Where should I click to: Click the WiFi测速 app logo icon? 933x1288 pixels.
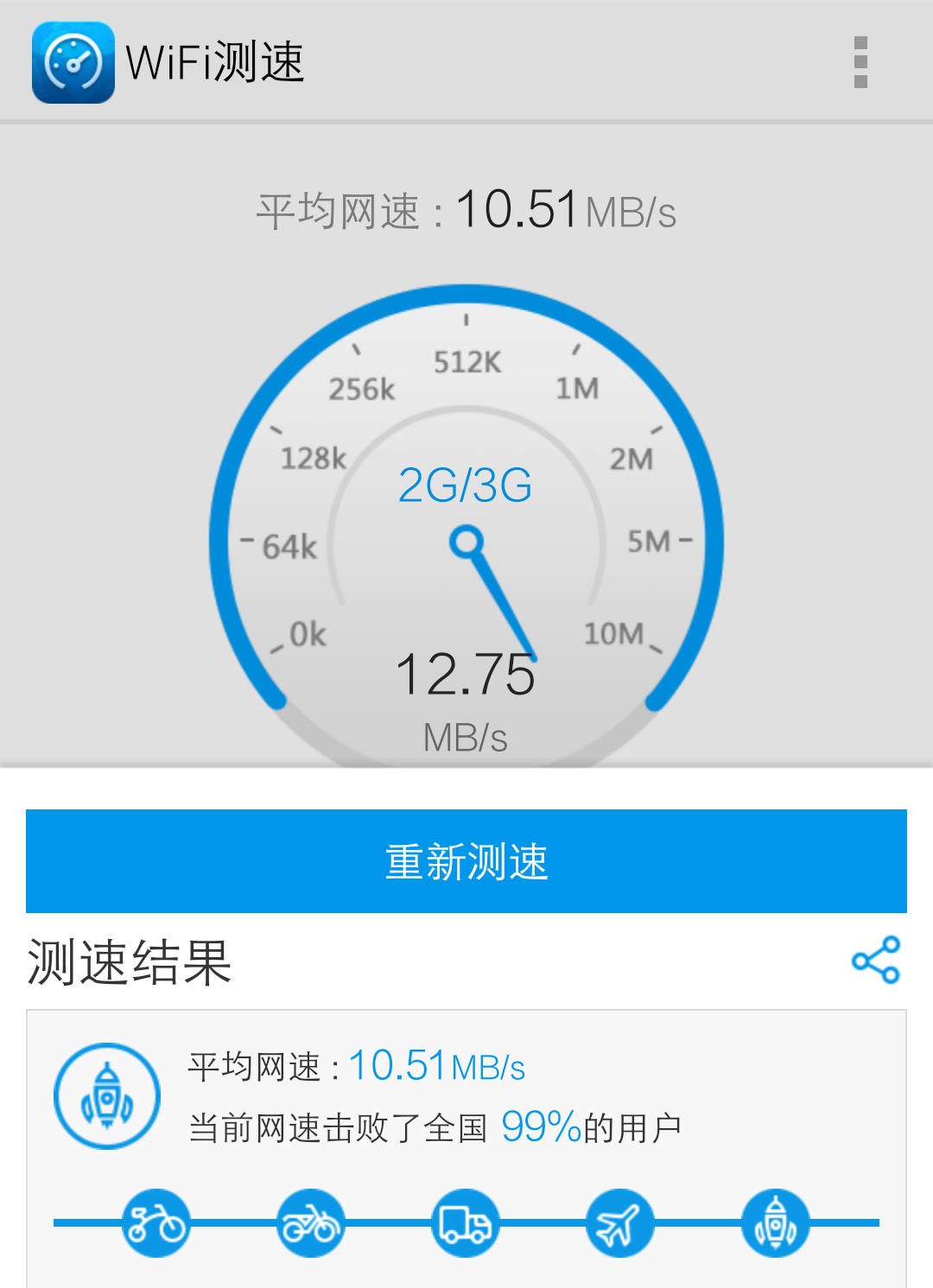(73, 61)
